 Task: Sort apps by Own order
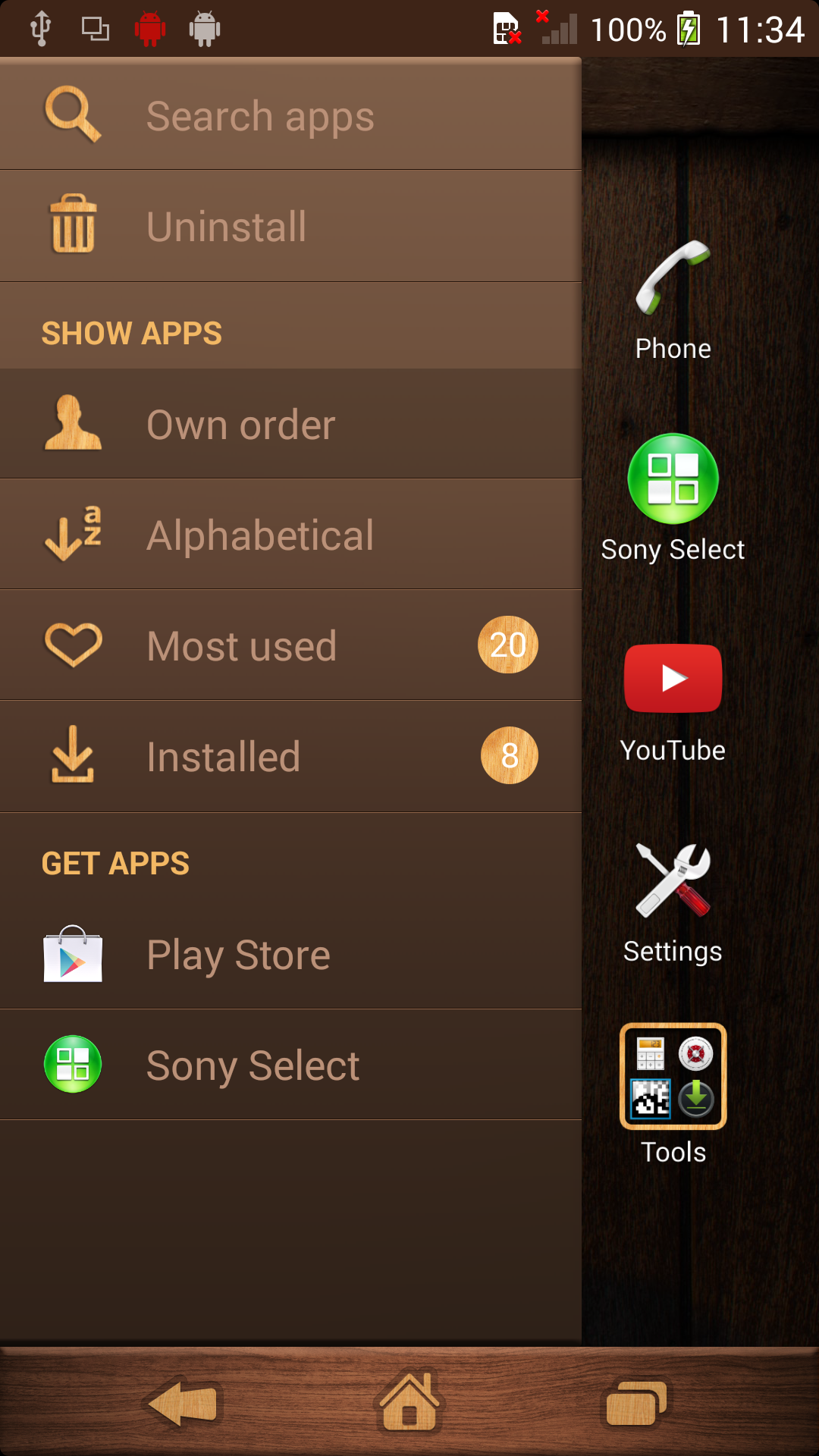click(x=290, y=424)
